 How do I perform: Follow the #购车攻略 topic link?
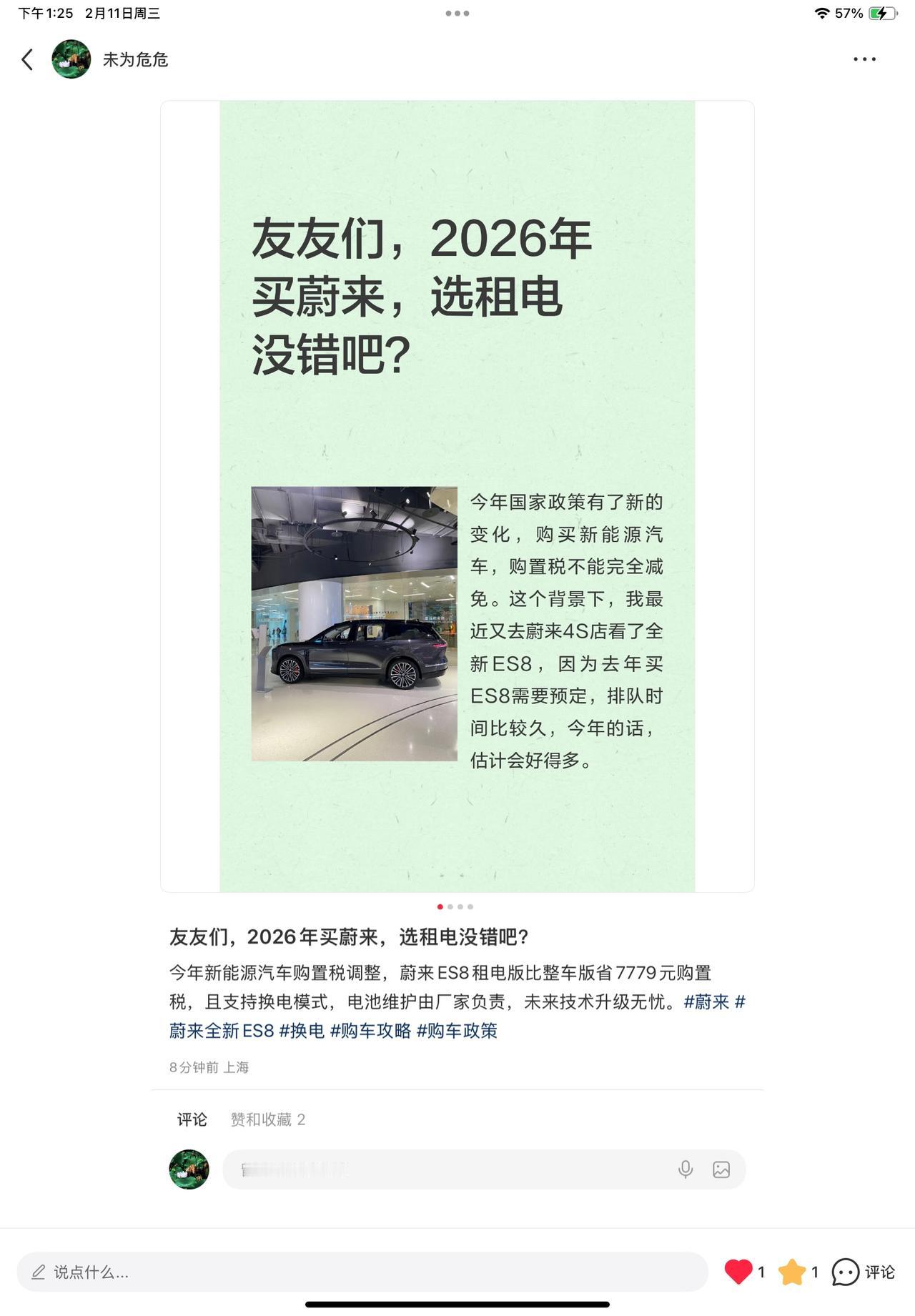tap(369, 1031)
